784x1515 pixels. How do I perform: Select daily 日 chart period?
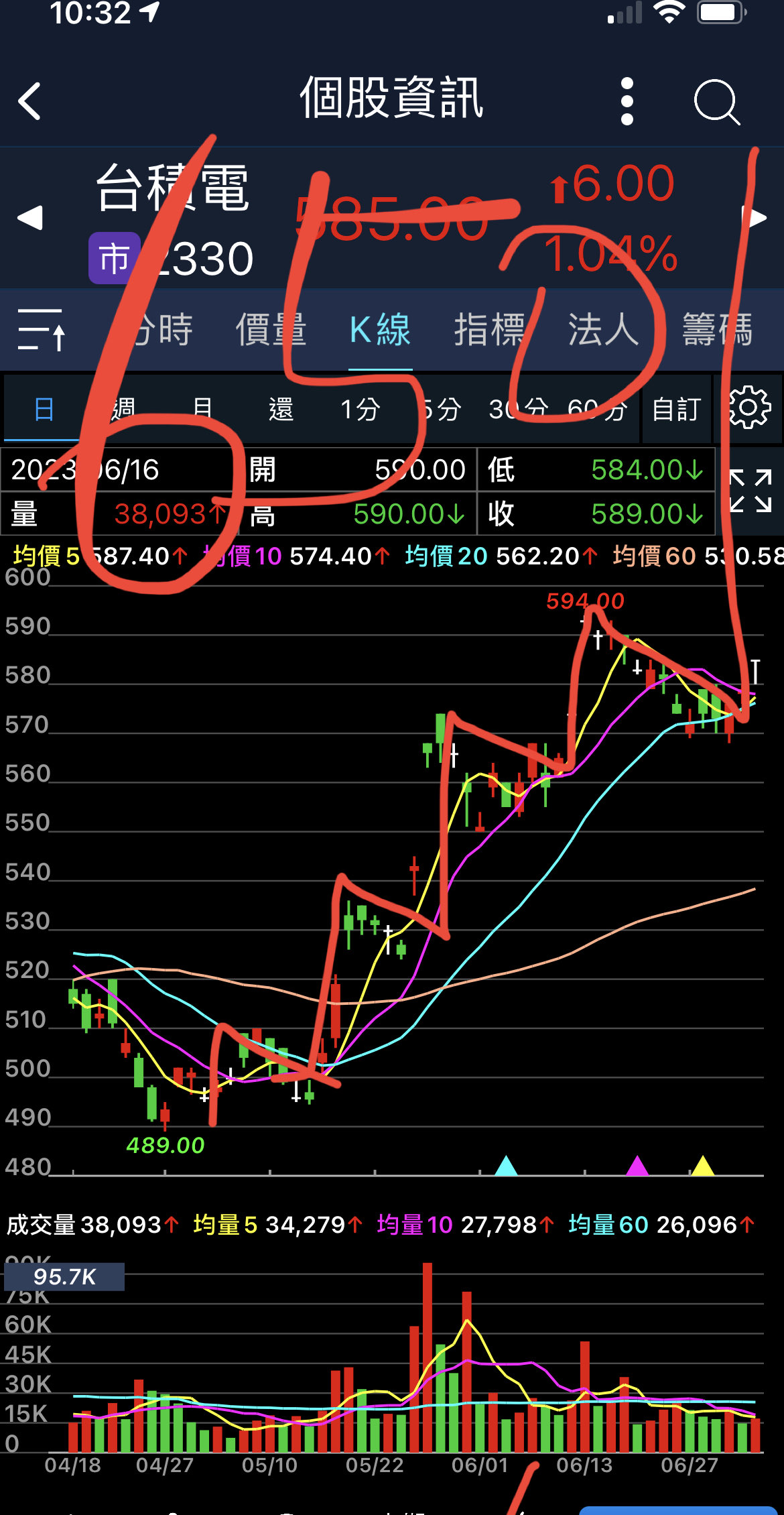(x=44, y=409)
